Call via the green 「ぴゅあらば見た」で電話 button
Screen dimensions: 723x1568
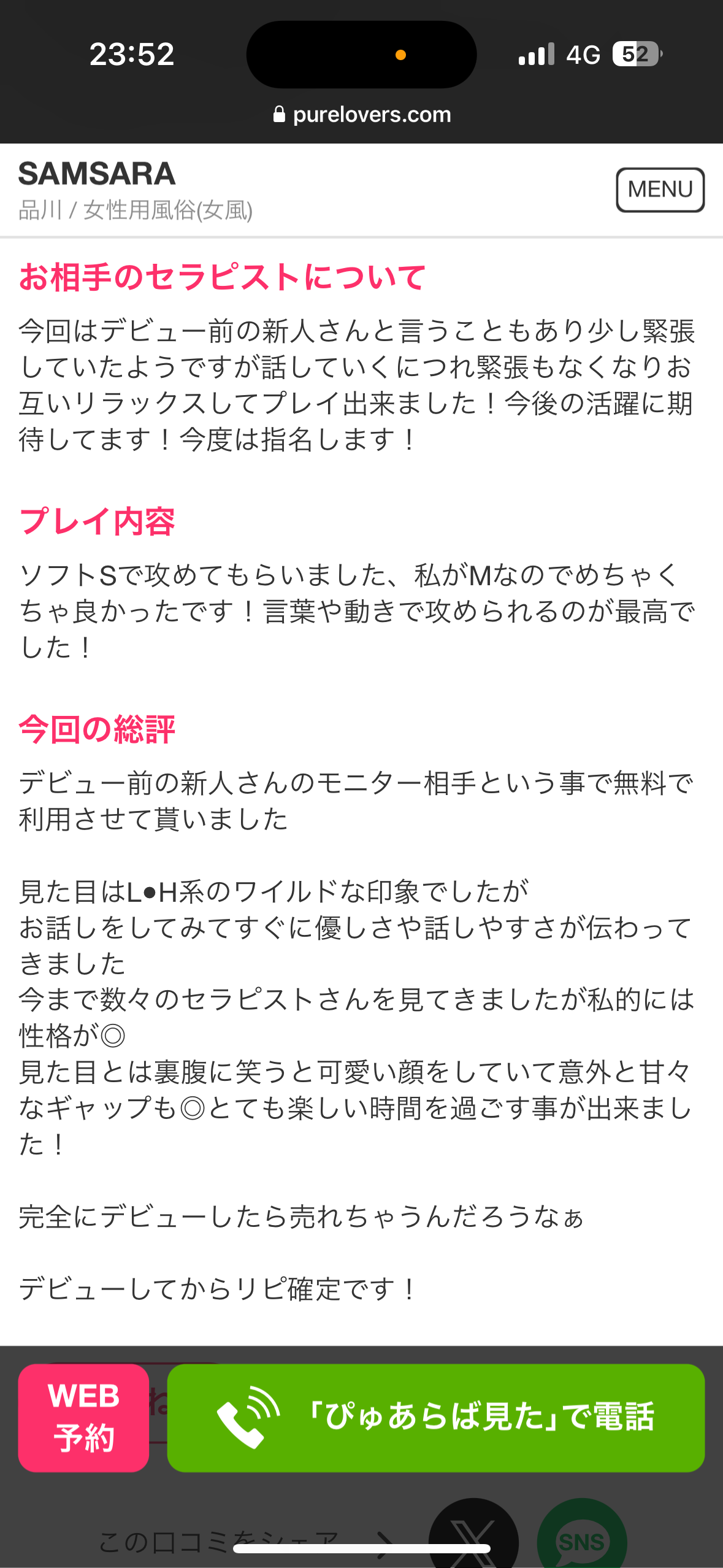[435, 1418]
